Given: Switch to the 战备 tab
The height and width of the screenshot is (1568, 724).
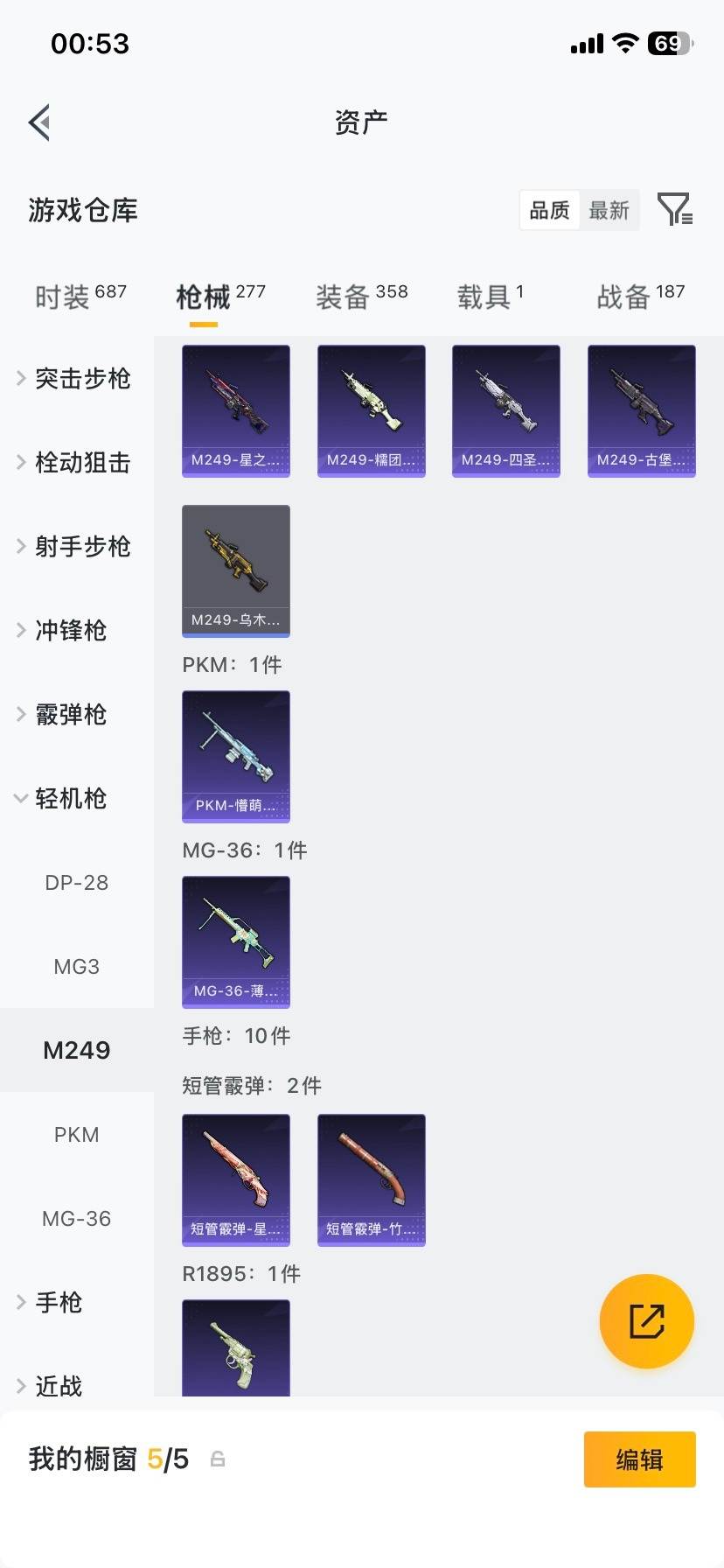Looking at the screenshot, I should coord(640,297).
